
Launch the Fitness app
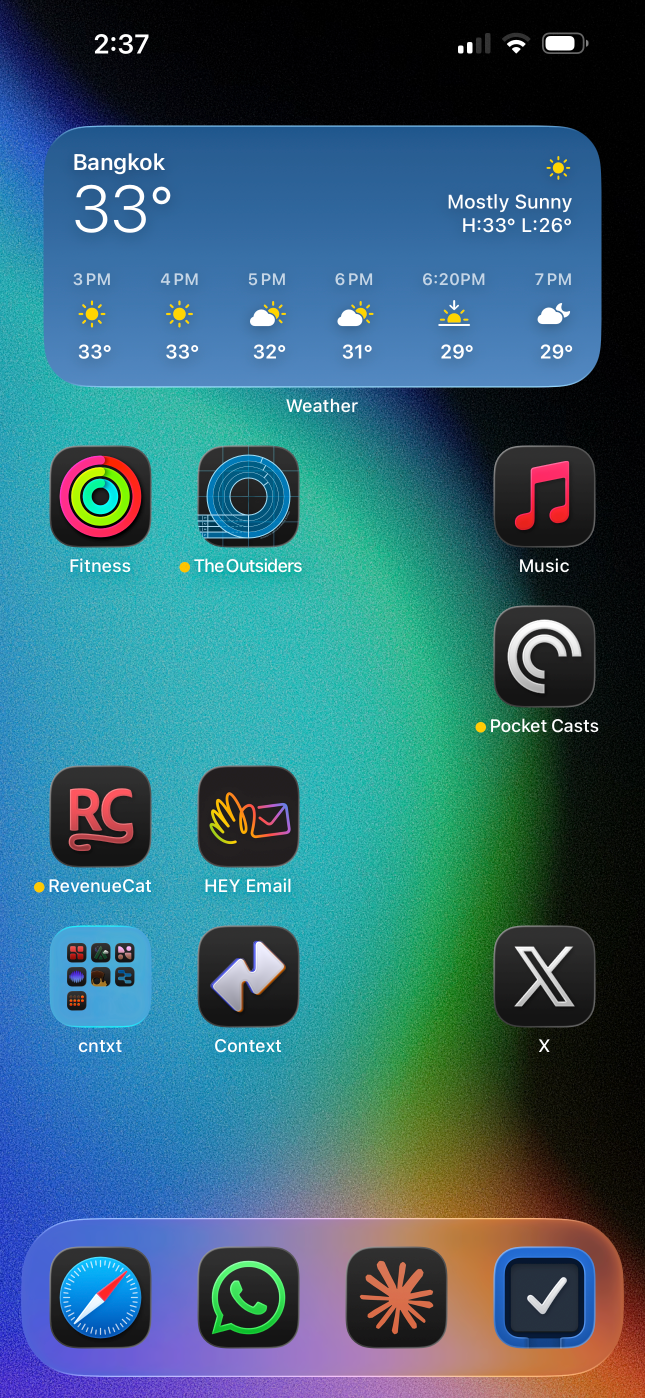point(100,496)
